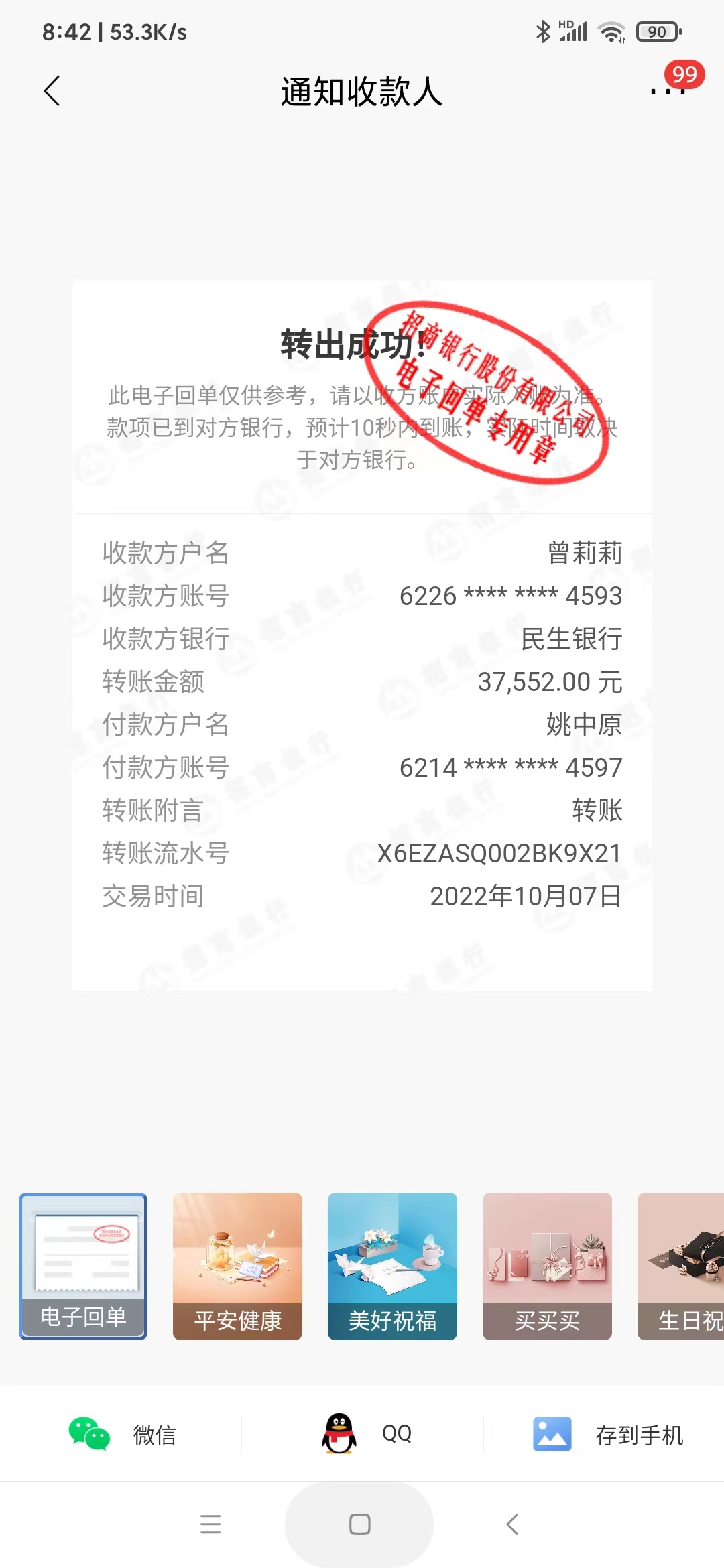Select the 电子回单 template
Viewport: 724px width, 1568px height.
pyautogui.click(x=83, y=1266)
